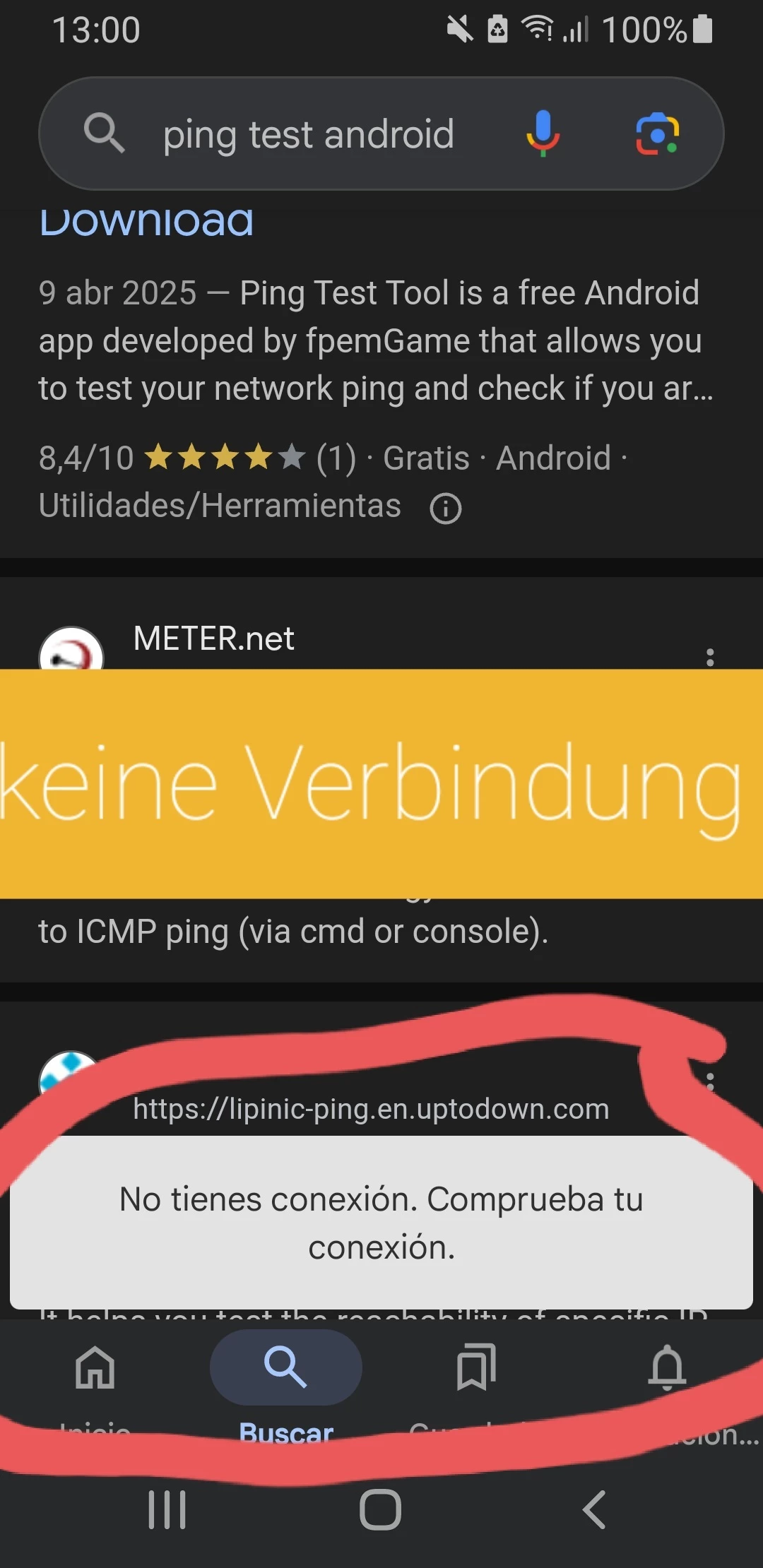Open the Download result title link

[146, 222]
